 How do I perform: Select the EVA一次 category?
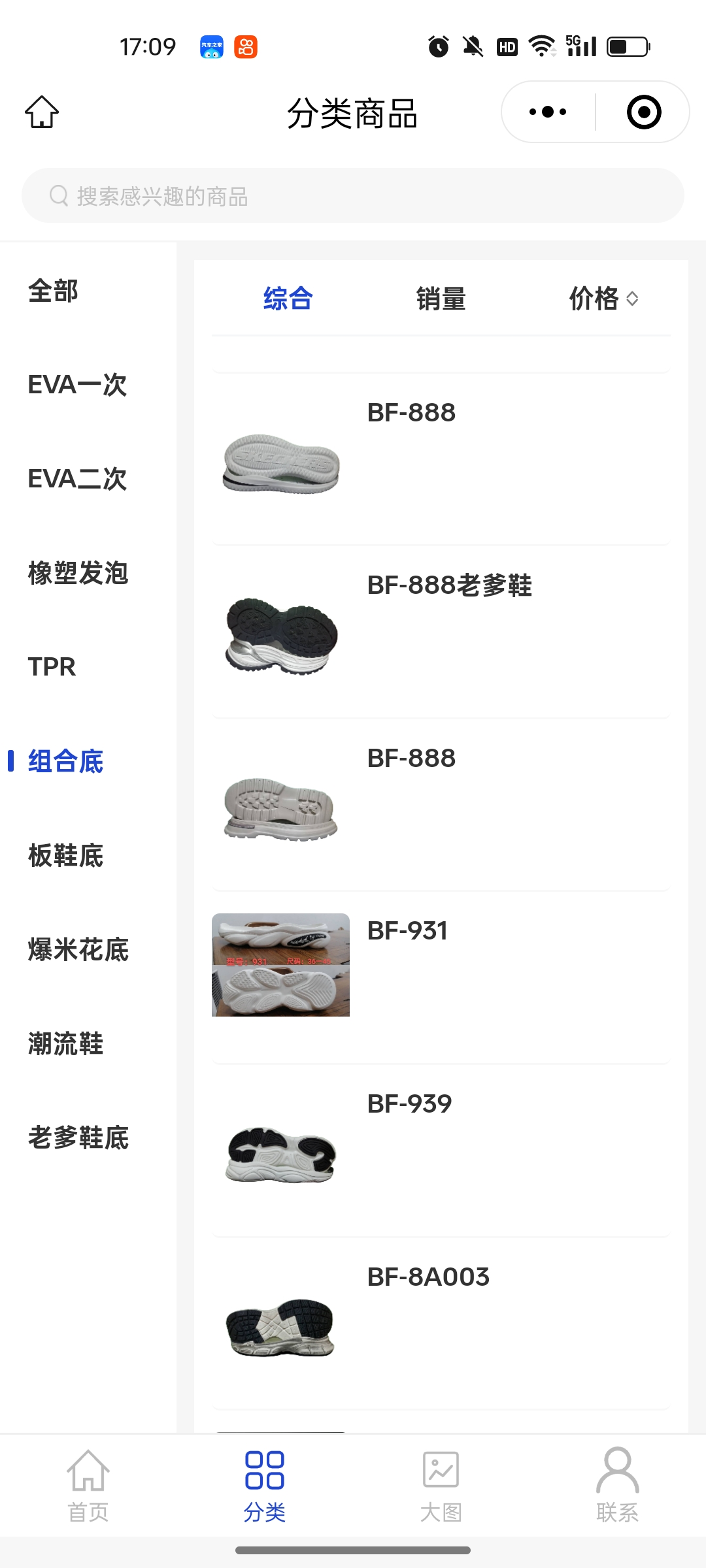tap(77, 385)
